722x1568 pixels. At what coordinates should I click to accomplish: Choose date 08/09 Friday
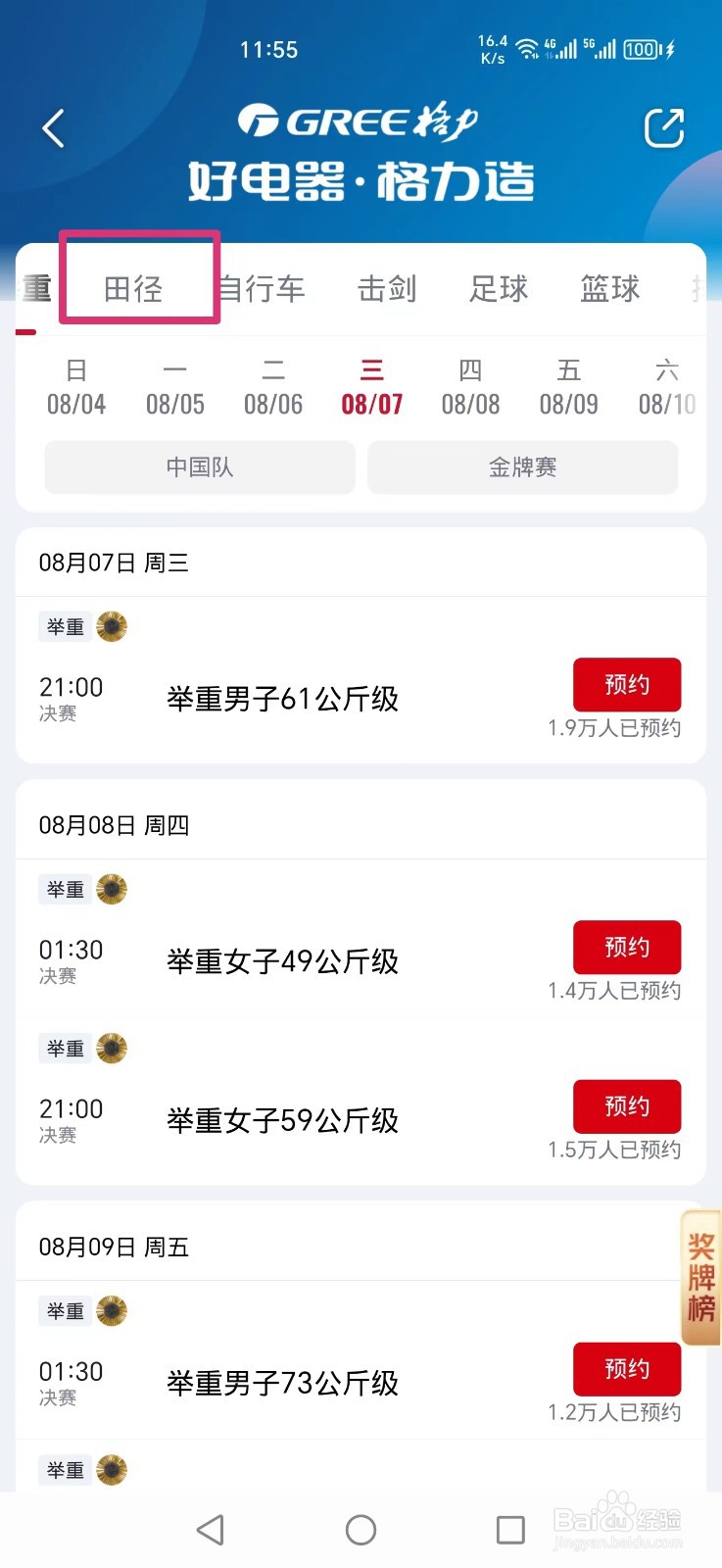click(x=568, y=387)
